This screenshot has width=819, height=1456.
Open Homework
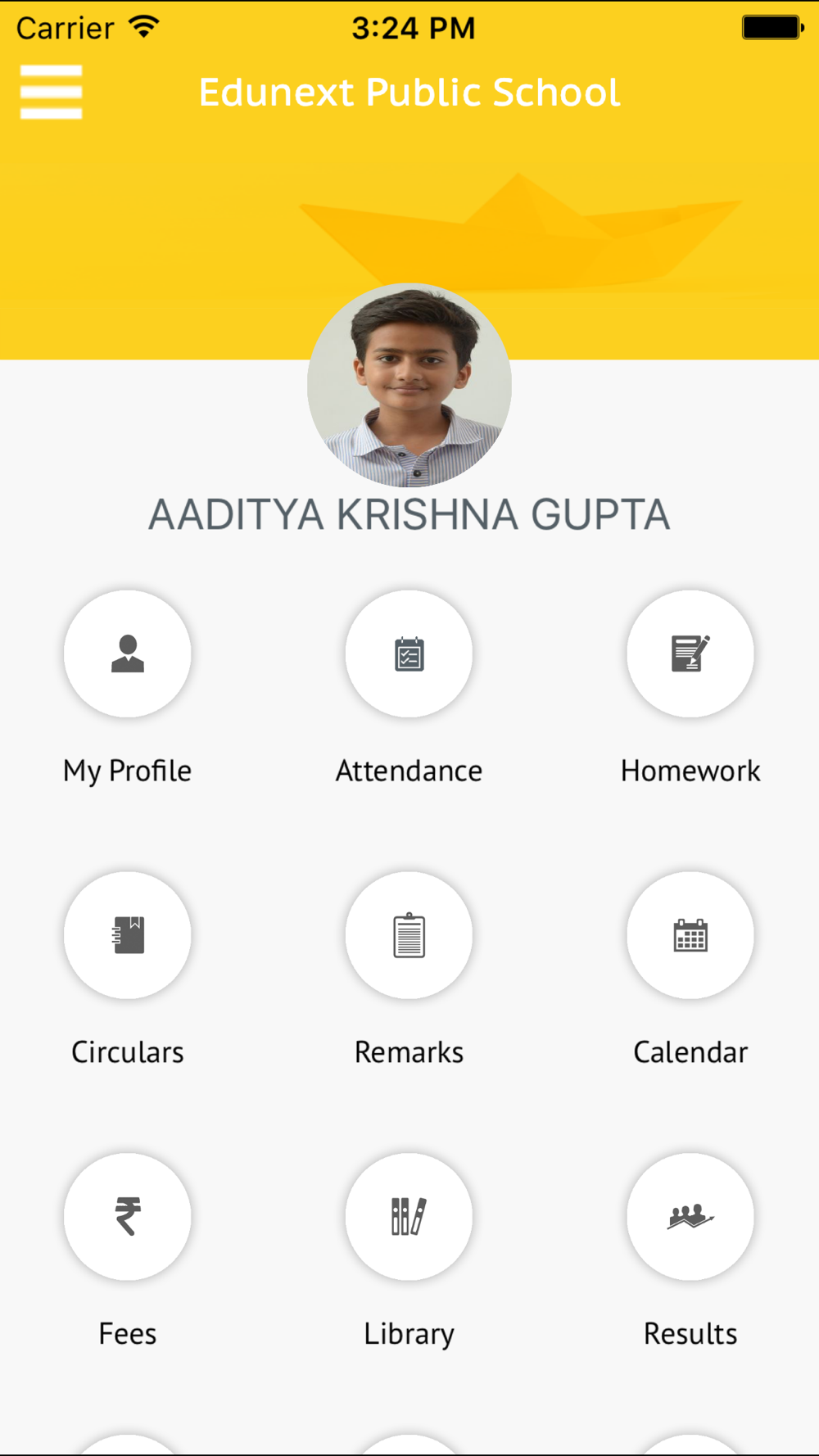point(690,653)
